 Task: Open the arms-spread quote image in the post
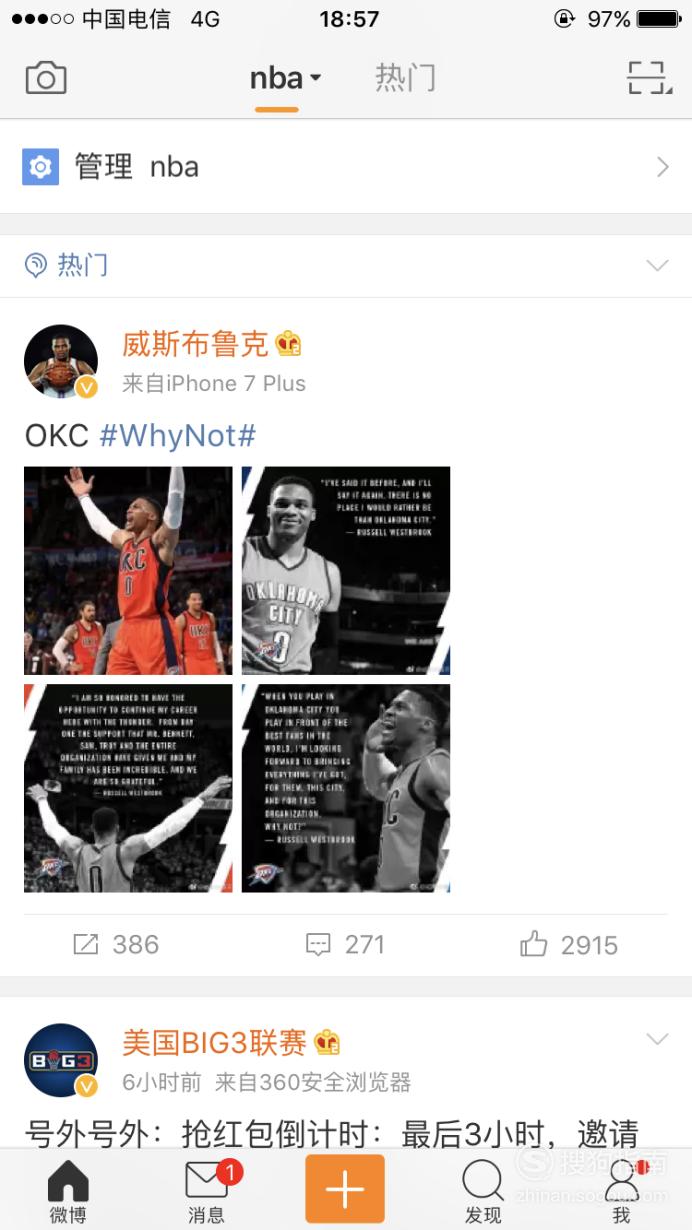click(128, 788)
